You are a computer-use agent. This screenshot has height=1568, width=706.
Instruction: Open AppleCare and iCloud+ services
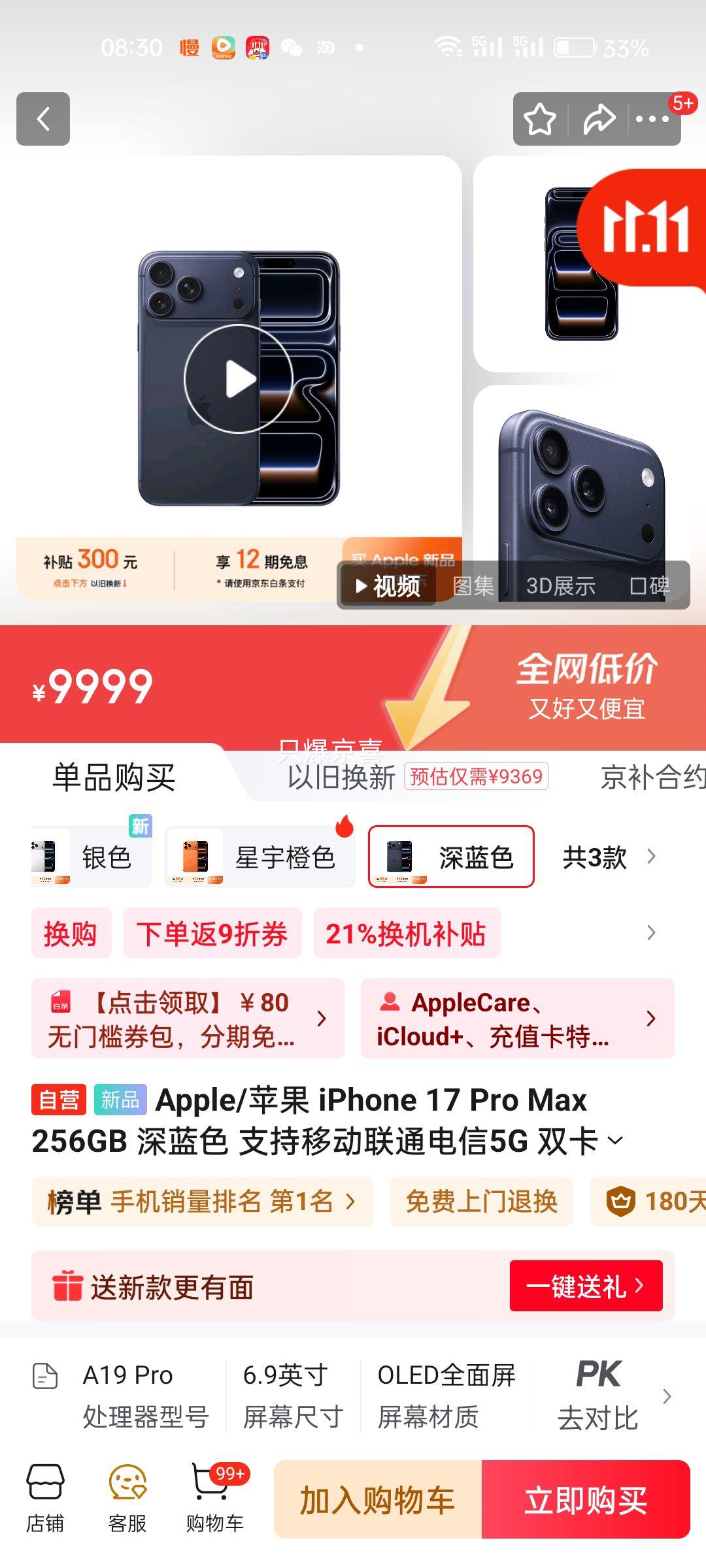point(517,1019)
